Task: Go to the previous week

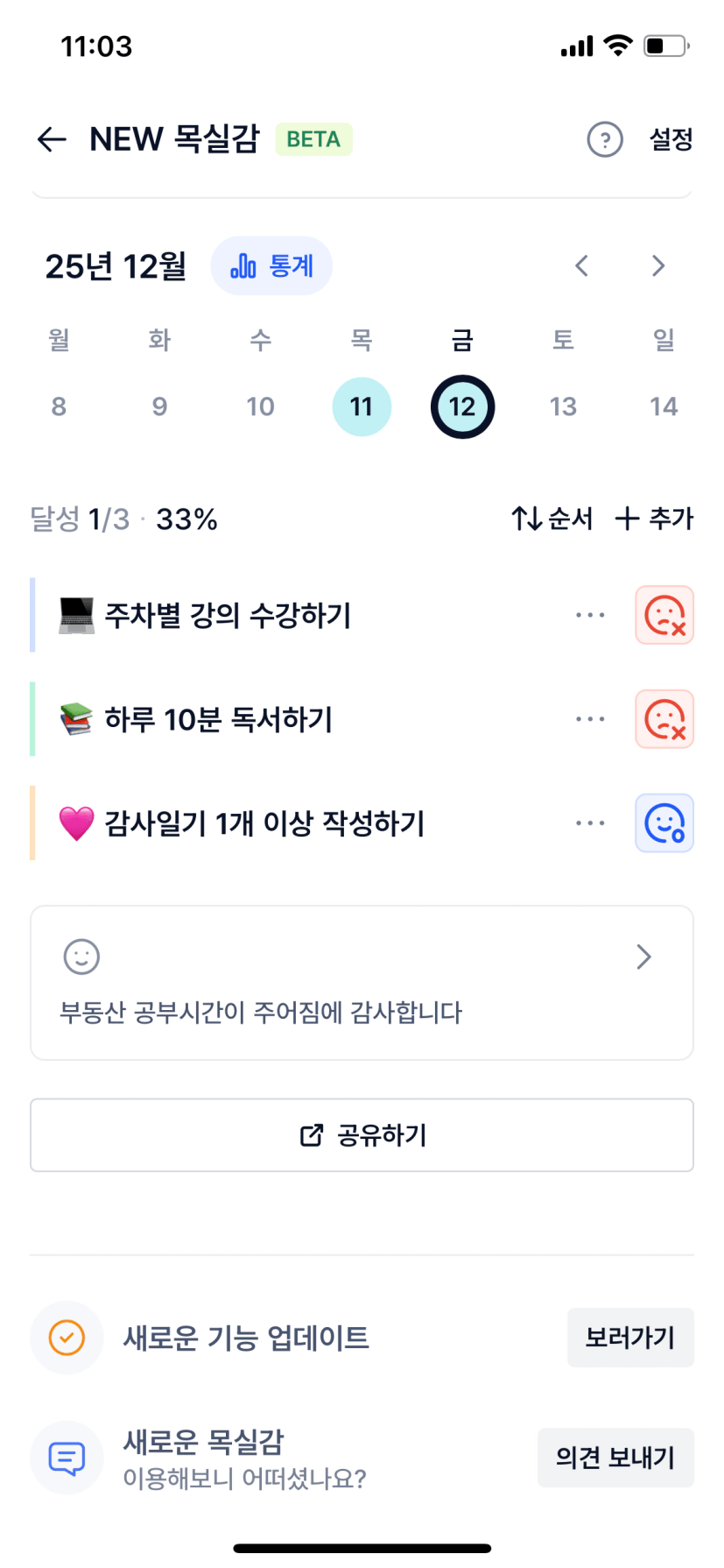Action: click(581, 265)
